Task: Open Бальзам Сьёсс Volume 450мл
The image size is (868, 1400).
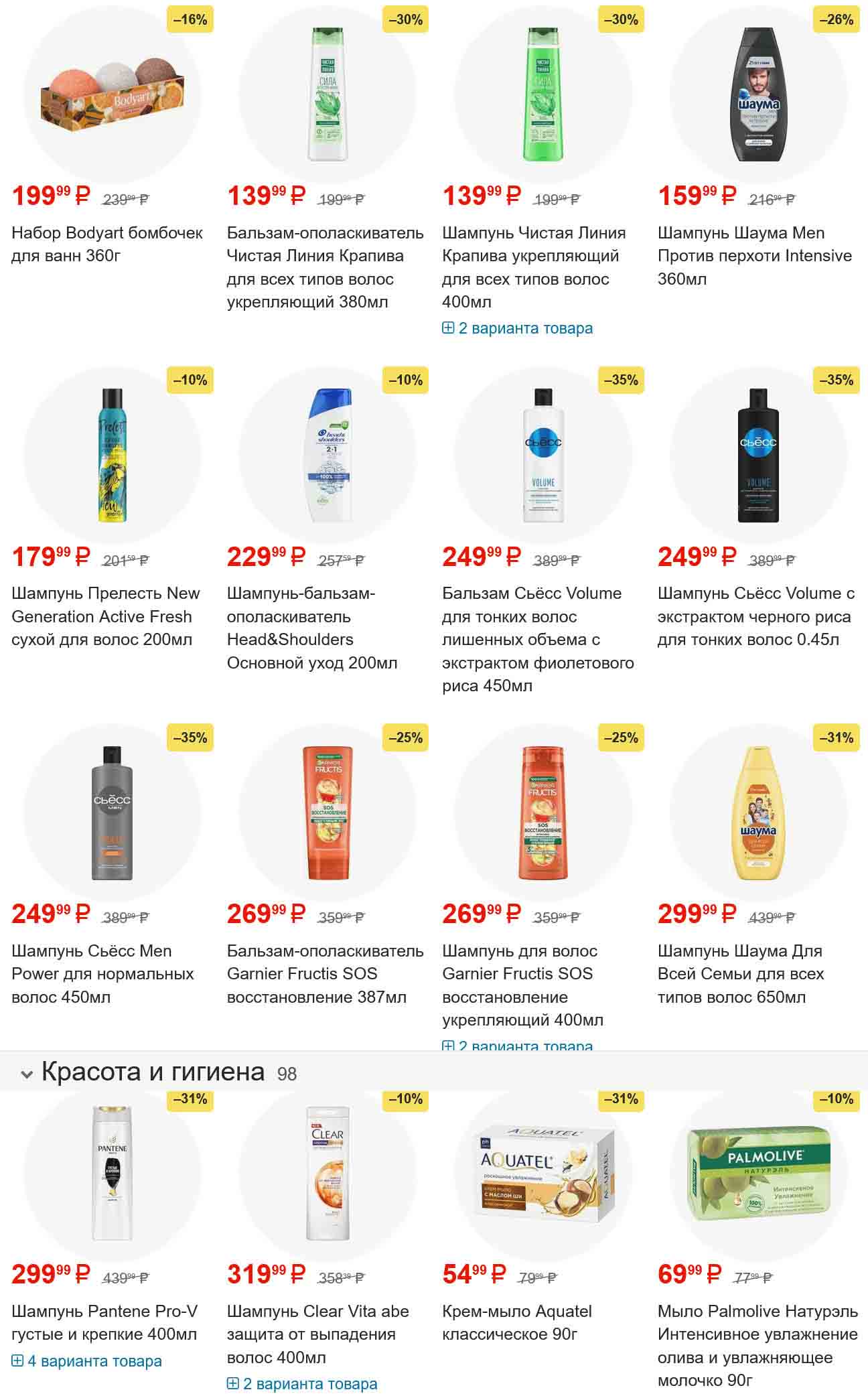Action: click(x=538, y=639)
